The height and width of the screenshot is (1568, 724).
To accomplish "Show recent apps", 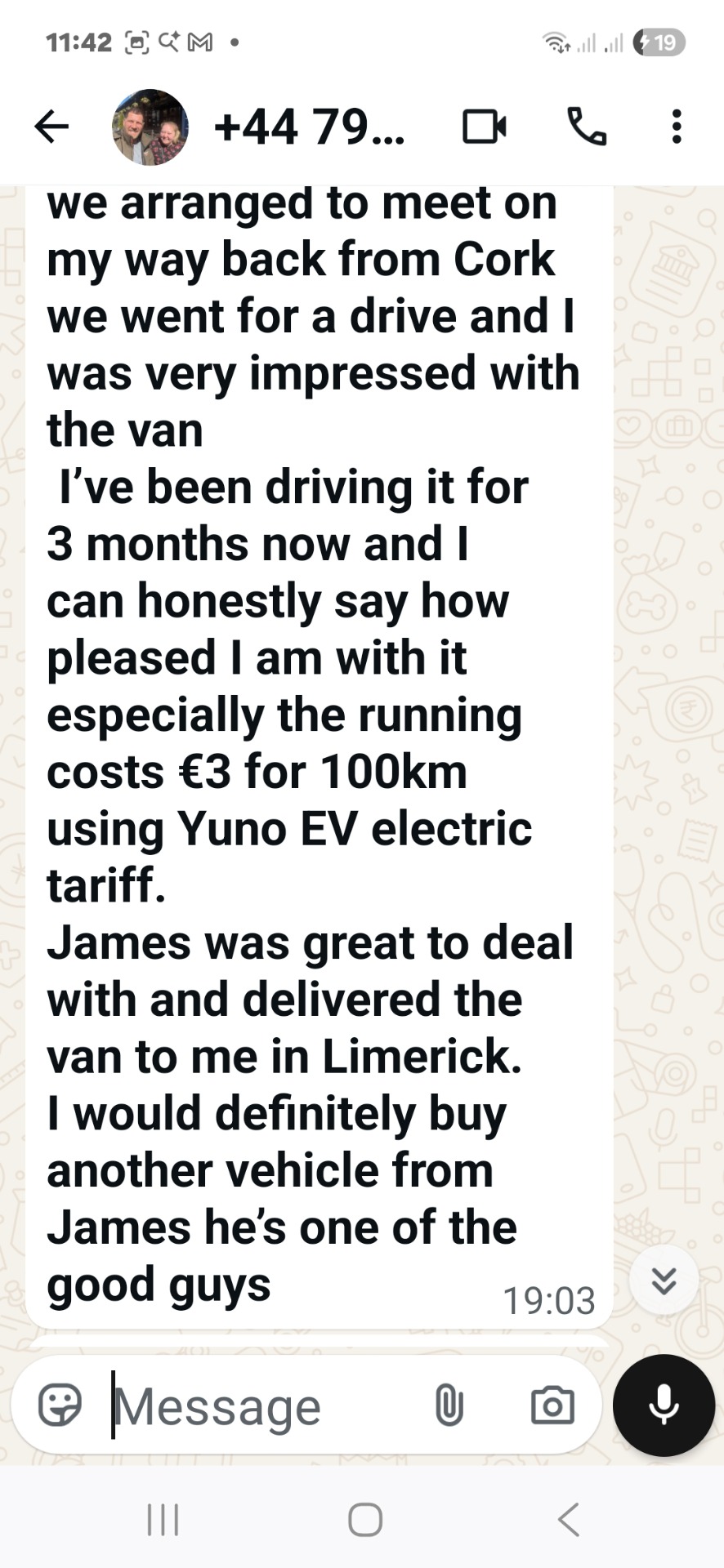I will (x=163, y=1520).
